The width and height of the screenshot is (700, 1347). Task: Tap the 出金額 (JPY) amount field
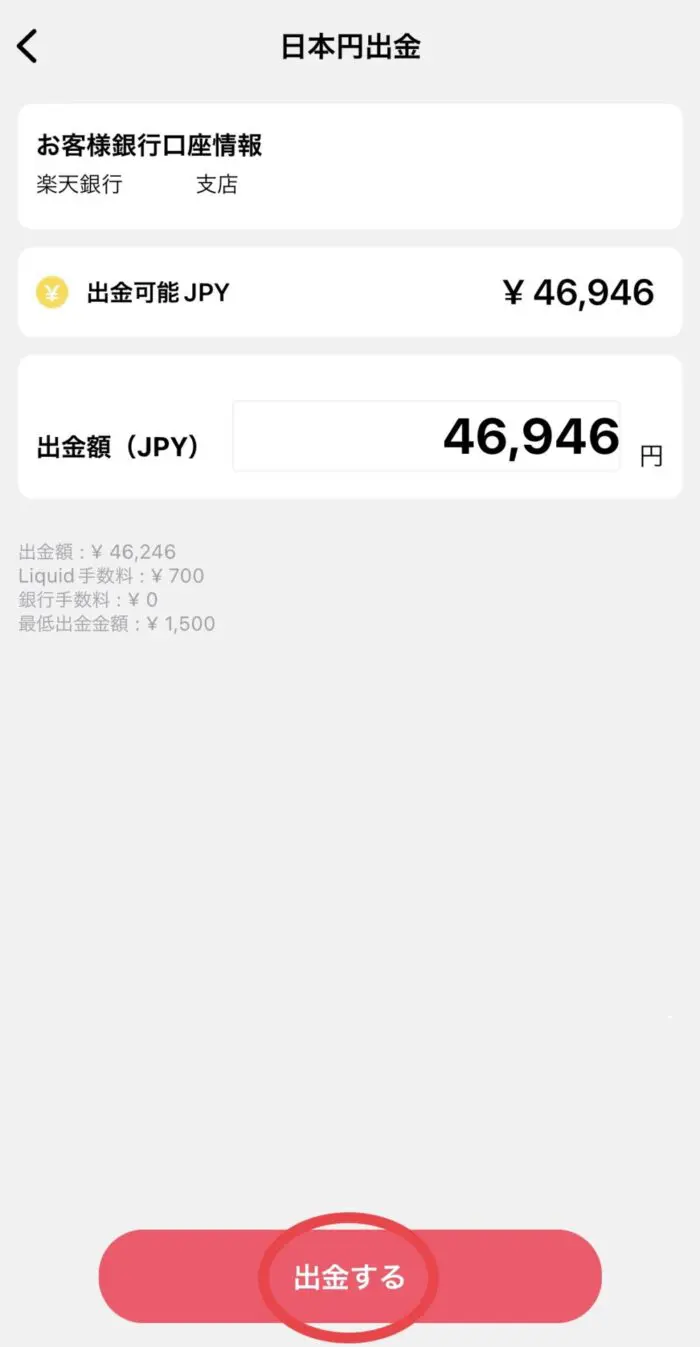coord(426,437)
